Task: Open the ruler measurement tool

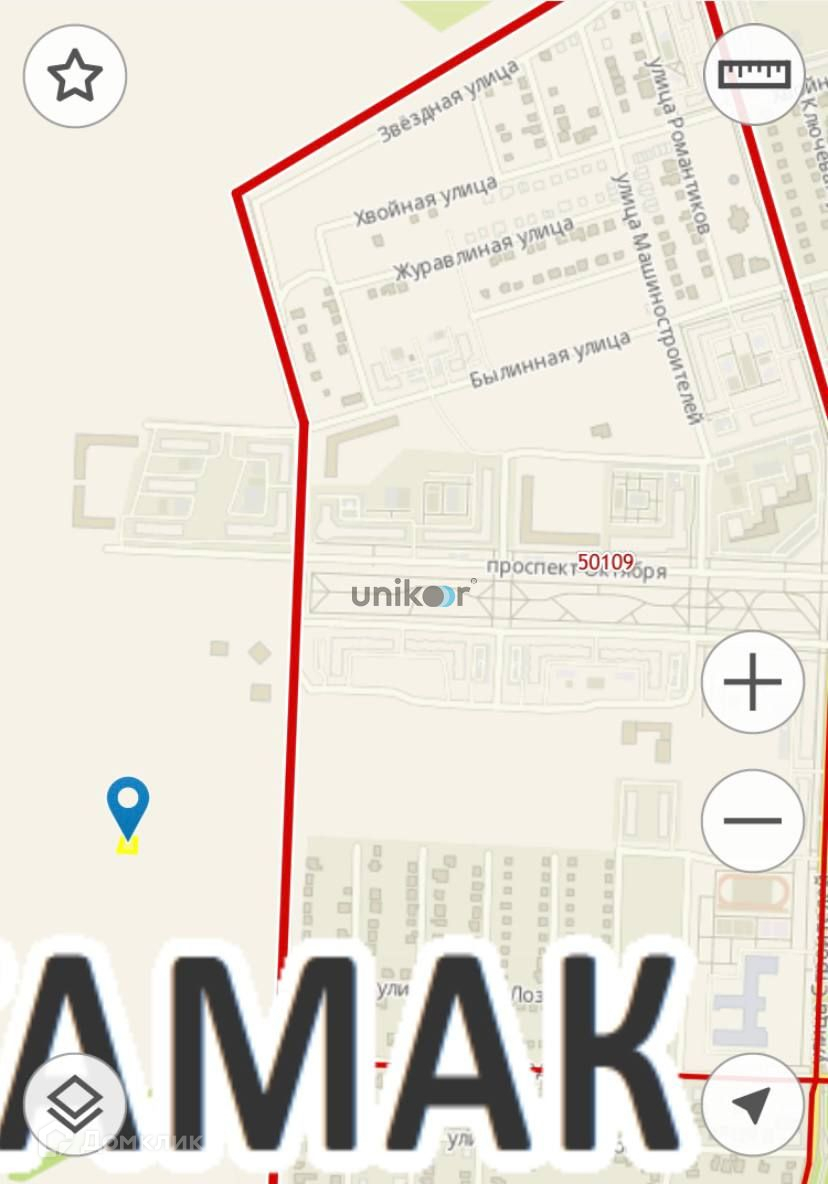Action: coord(754,75)
